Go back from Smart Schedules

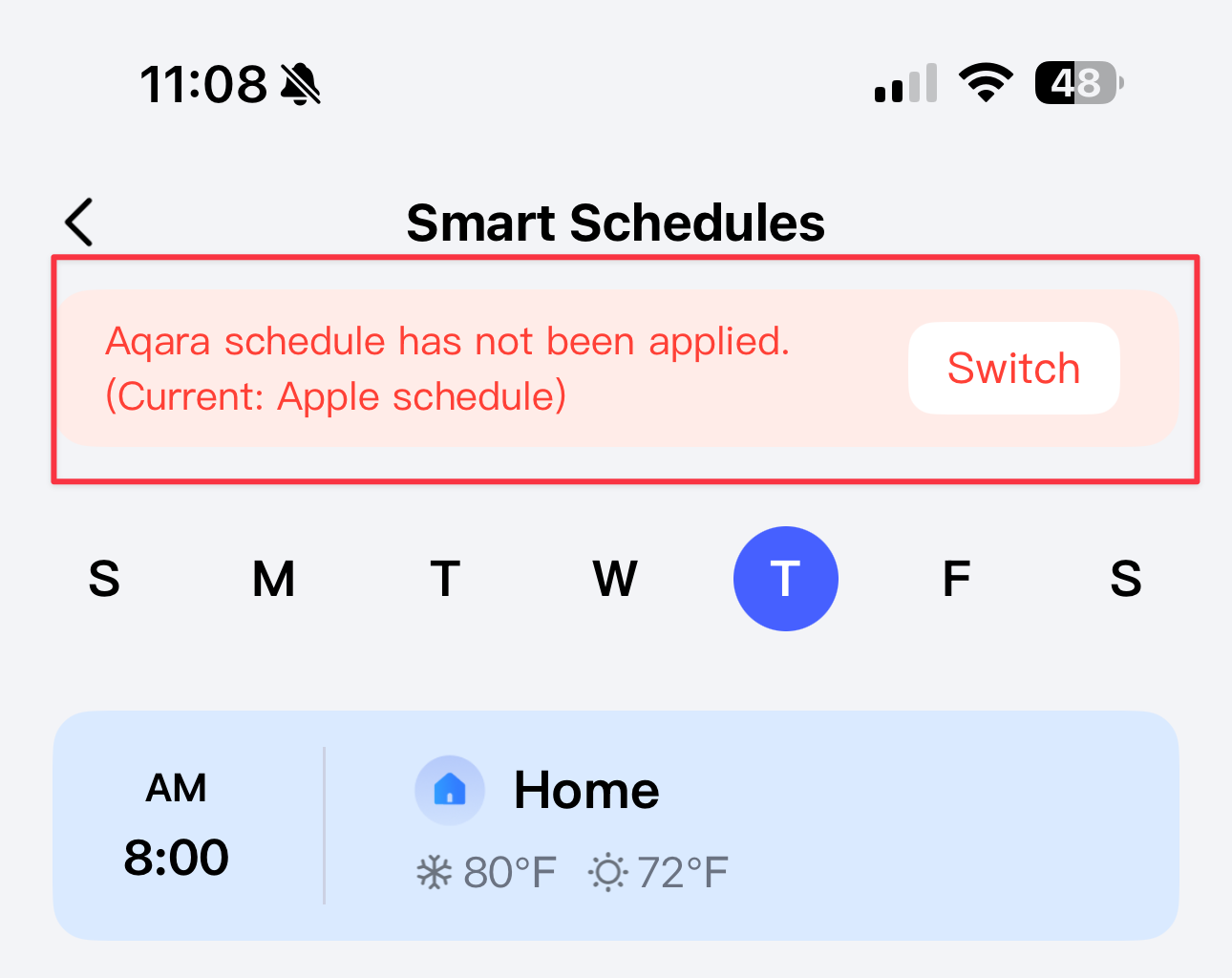79,223
